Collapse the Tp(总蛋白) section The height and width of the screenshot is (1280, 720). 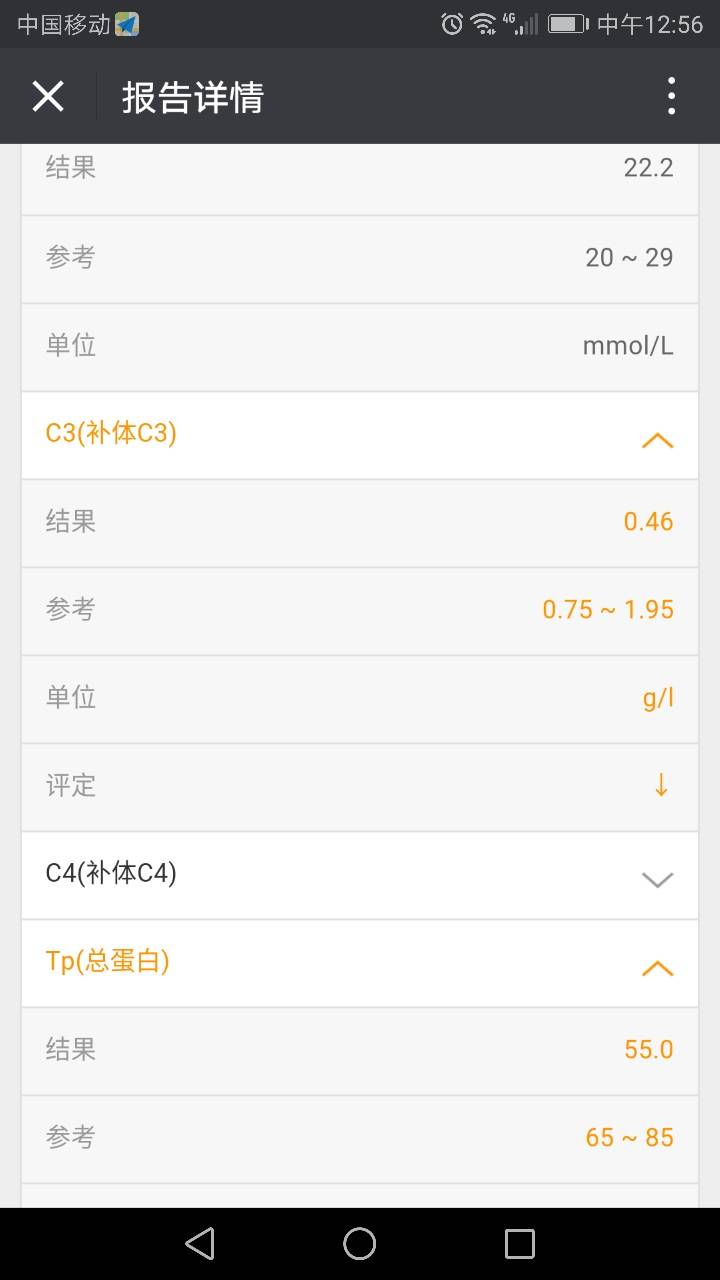pyautogui.click(x=657, y=967)
